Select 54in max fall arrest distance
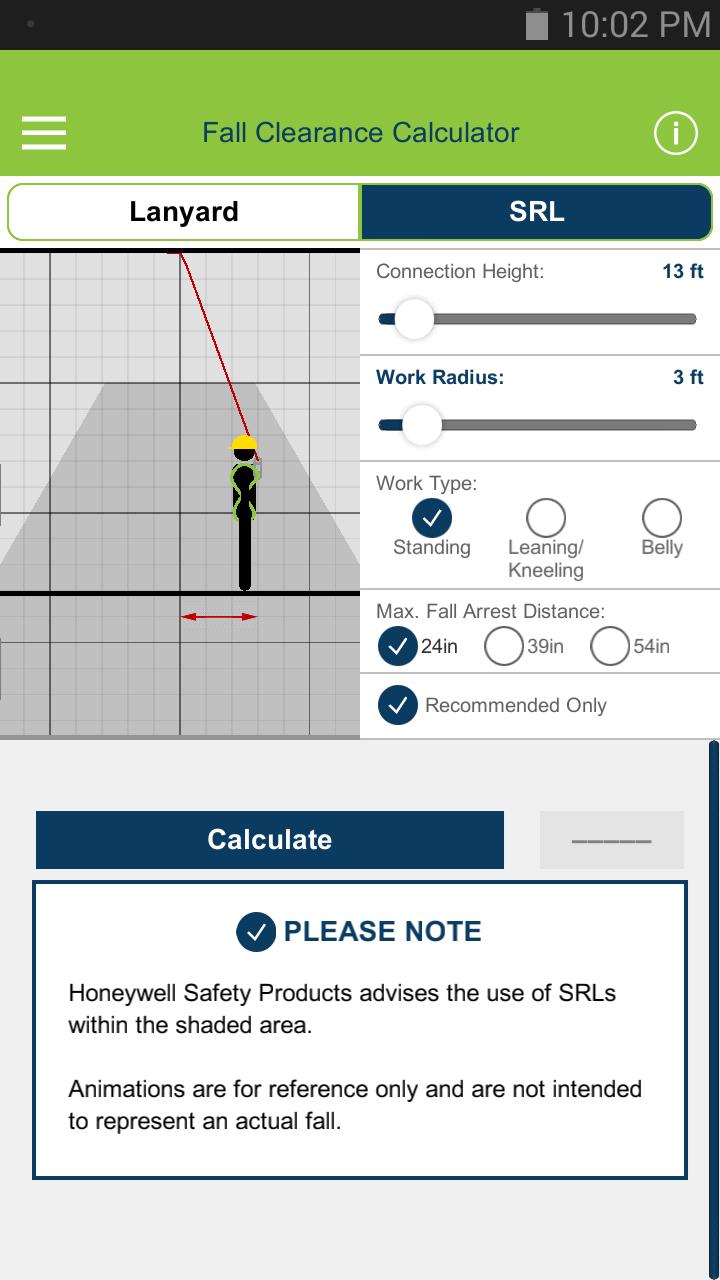This screenshot has width=720, height=1280. (610, 647)
